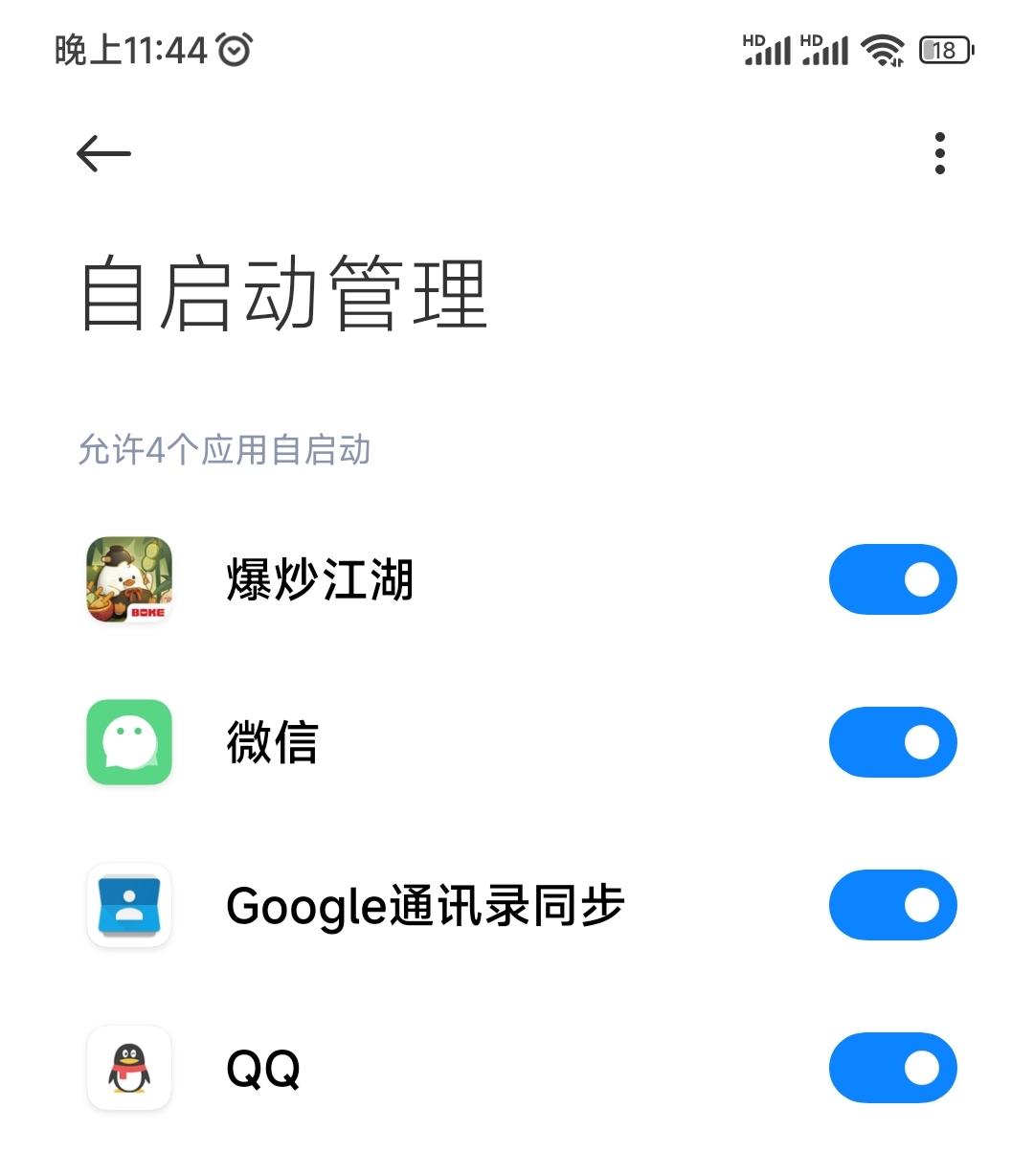Tap the 微信 (WeChat) app icon
Viewport: 1034px width, 1176px height.
coord(129,742)
